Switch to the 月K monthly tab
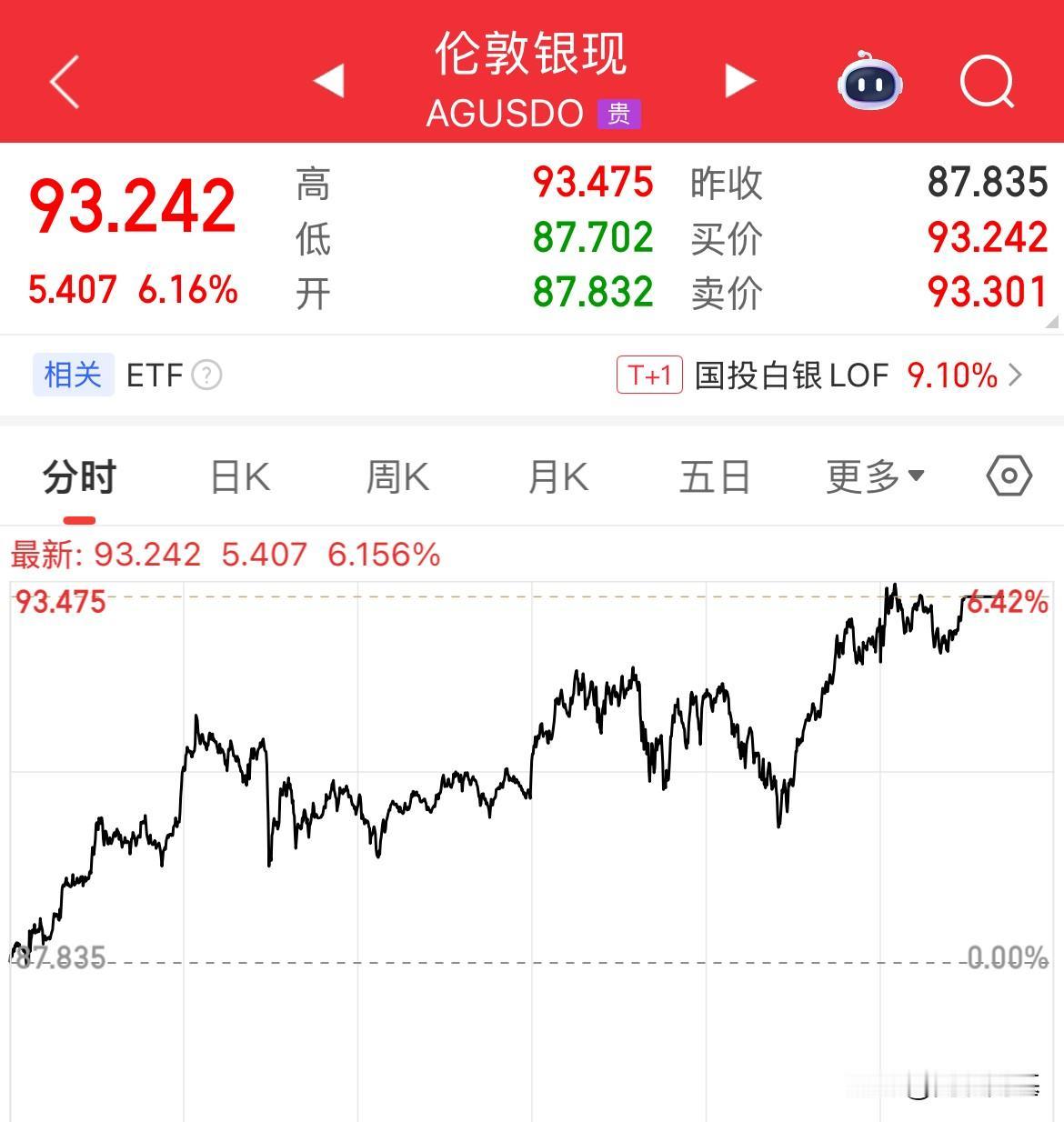The width and height of the screenshot is (1064, 1122). point(557,475)
